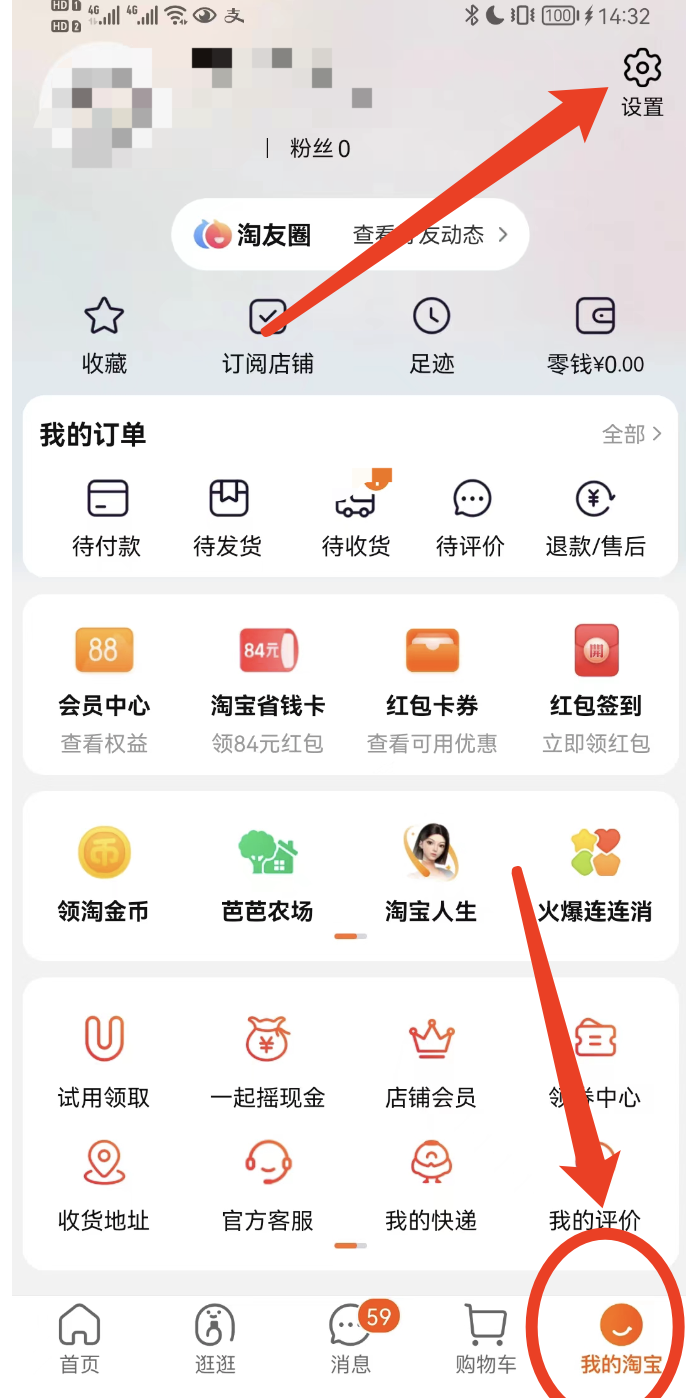Open 待付款 orders
Image resolution: width=686 pixels, height=1398 pixels.
[106, 517]
